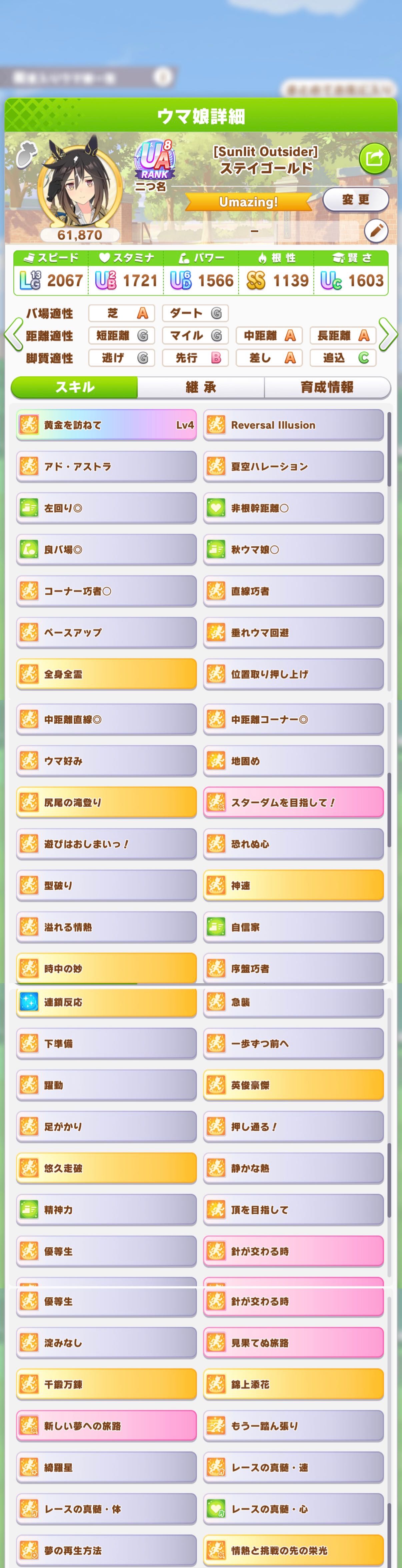Share this Uma Musume's details
Screen dimensions: 402x1568
pyautogui.click(x=374, y=159)
